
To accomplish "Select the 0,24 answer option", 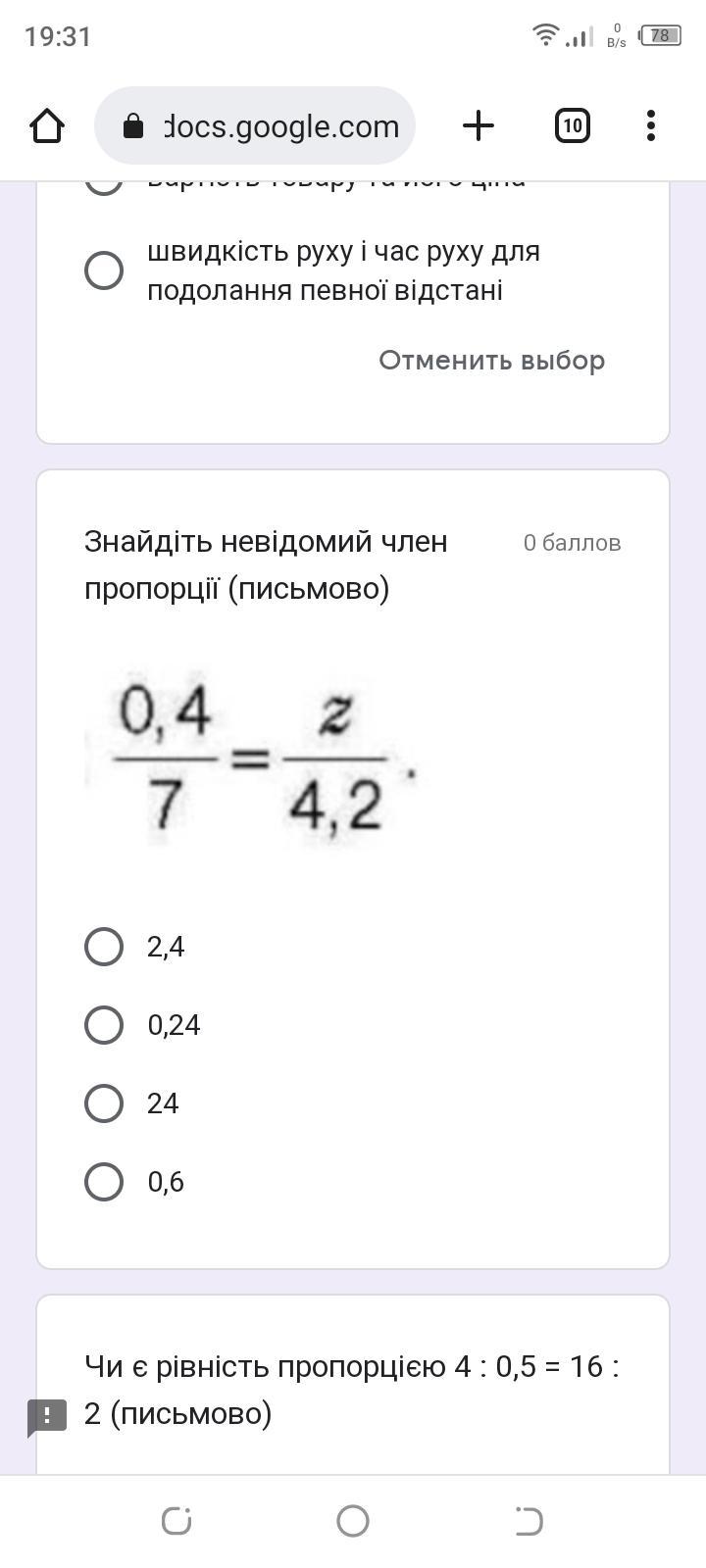I will 104,1025.
